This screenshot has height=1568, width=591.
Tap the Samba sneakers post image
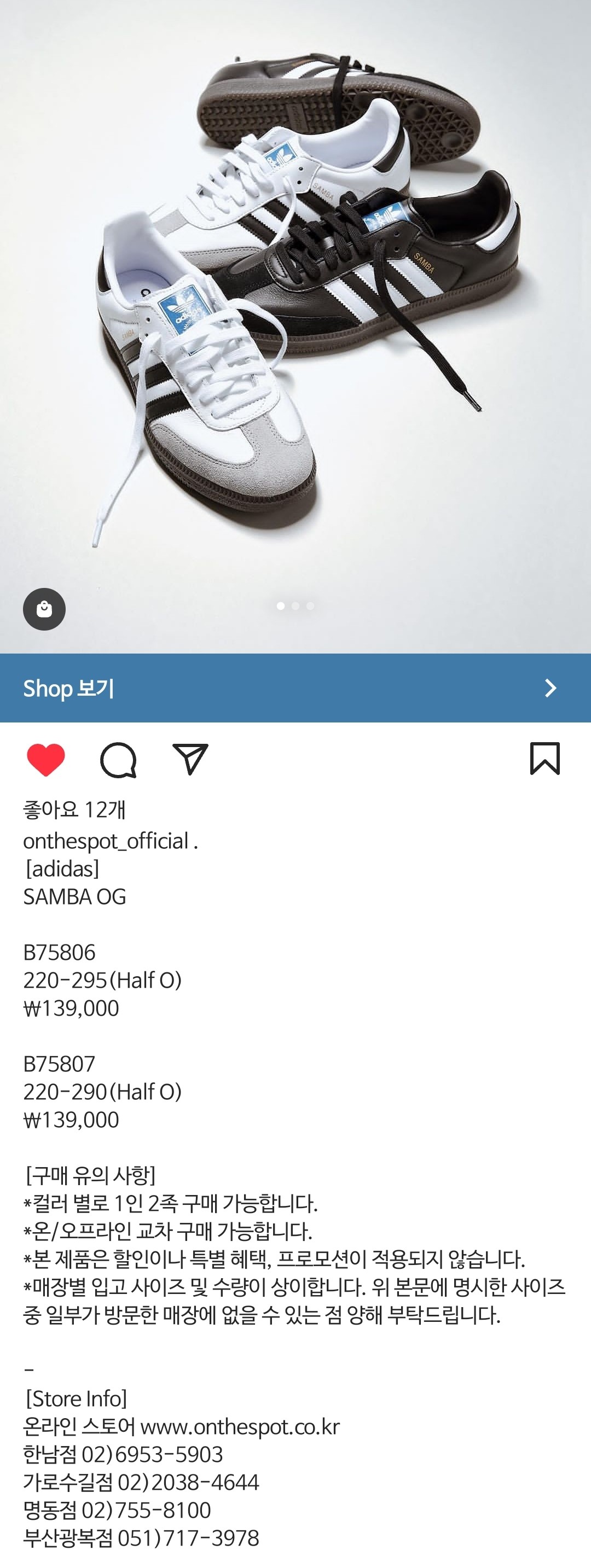[x=295, y=304]
